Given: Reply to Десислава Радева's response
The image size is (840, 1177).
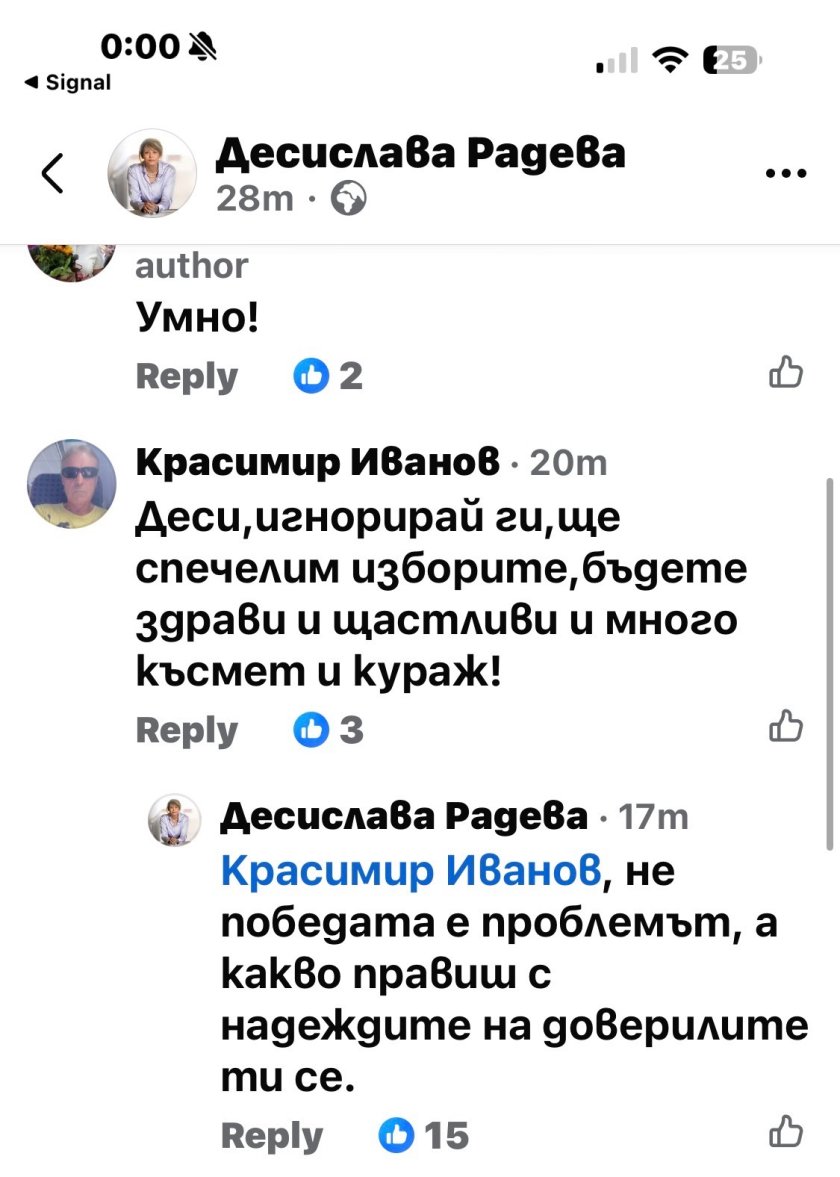Looking at the screenshot, I should pos(272,1135).
